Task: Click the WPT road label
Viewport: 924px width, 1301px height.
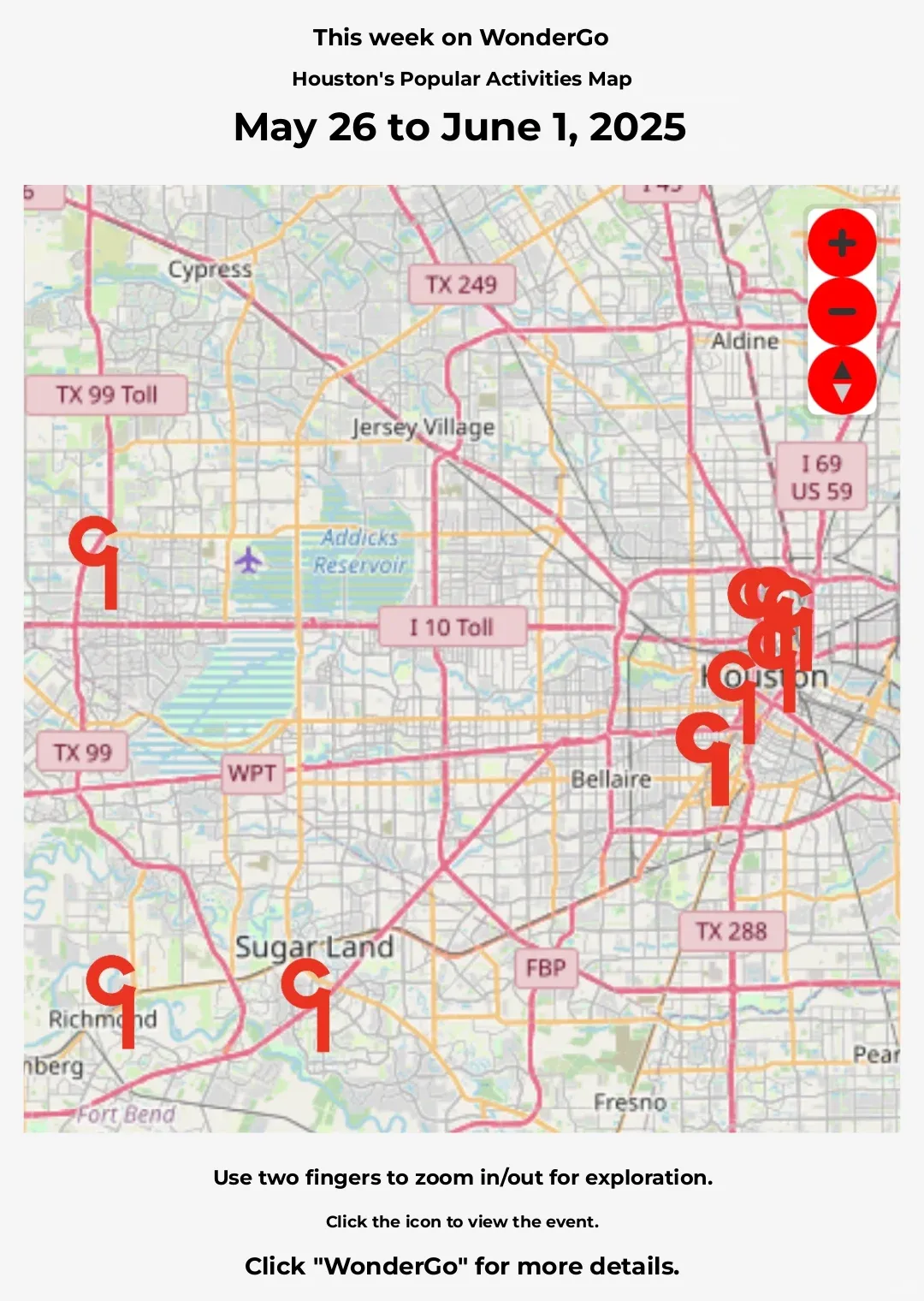Action: 252,775
